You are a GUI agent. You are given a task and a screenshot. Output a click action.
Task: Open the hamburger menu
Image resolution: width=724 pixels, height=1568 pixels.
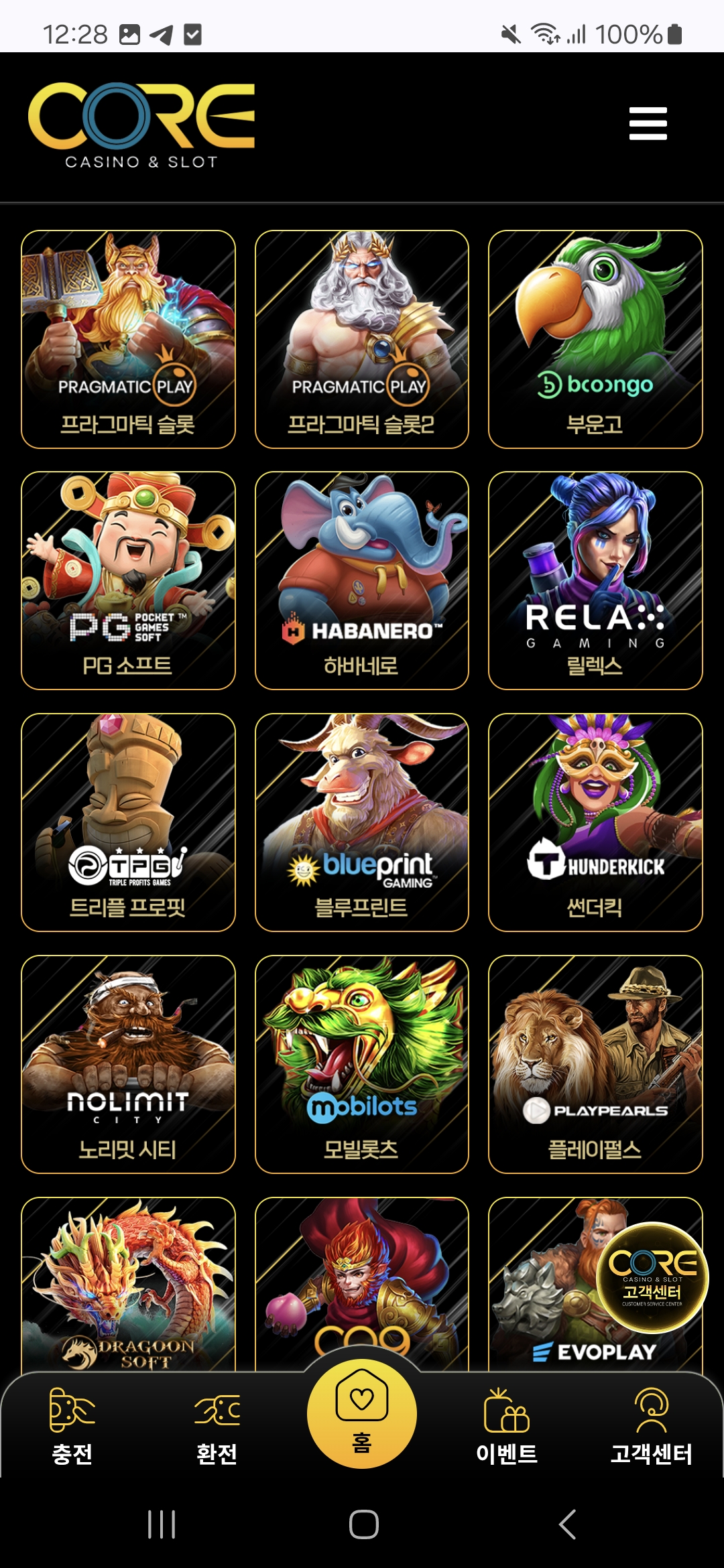(648, 124)
